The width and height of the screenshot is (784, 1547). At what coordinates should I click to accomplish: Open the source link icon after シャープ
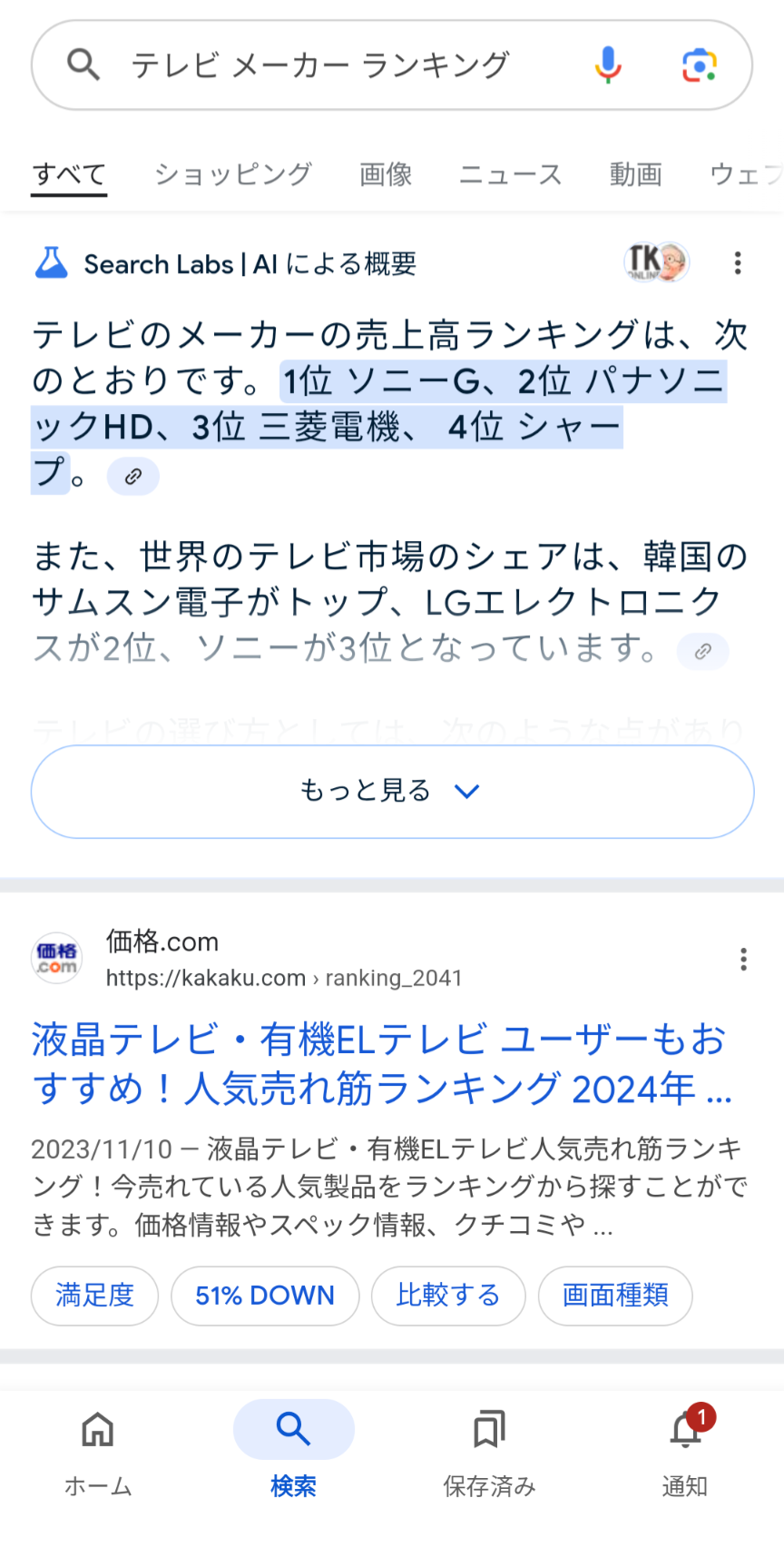pos(133,476)
